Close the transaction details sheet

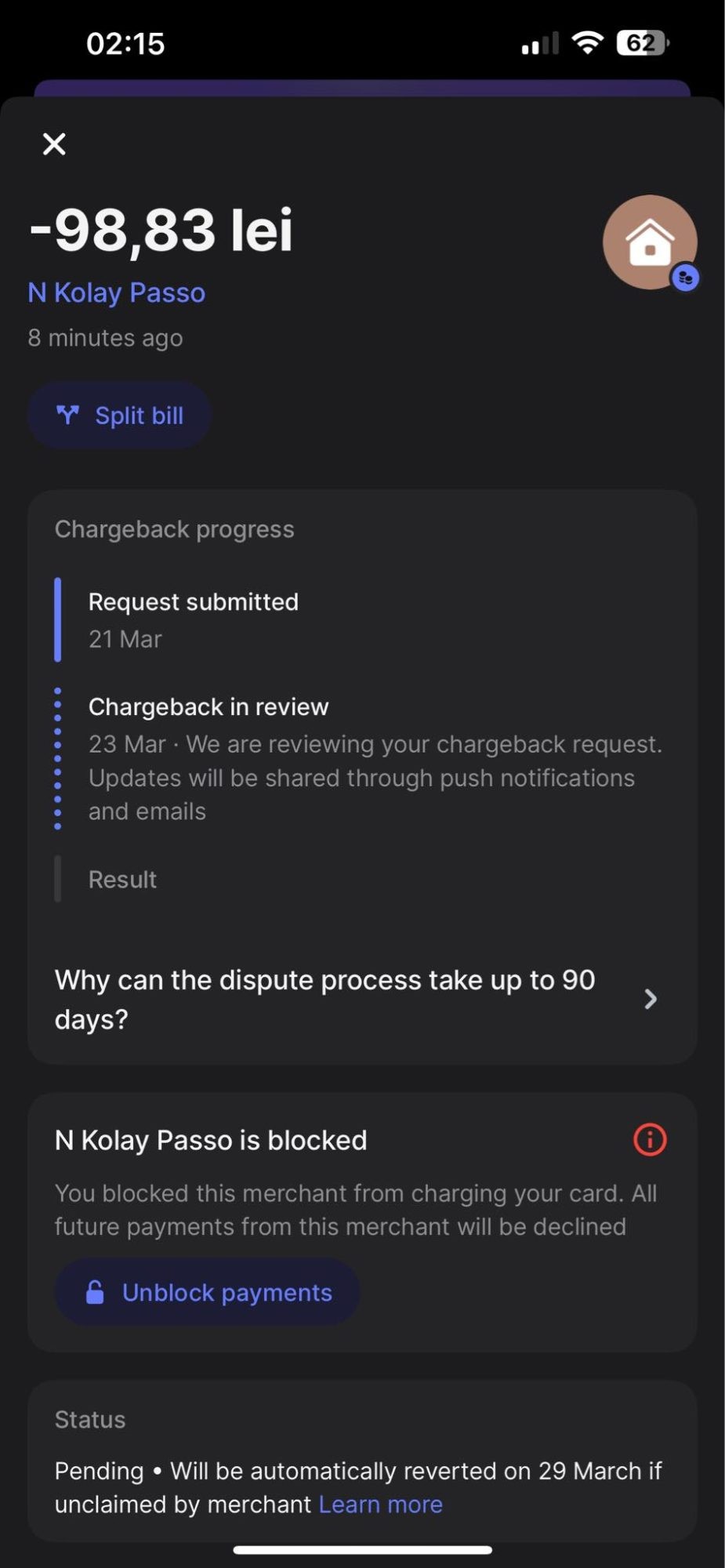pyautogui.click(x=54, y=144)
